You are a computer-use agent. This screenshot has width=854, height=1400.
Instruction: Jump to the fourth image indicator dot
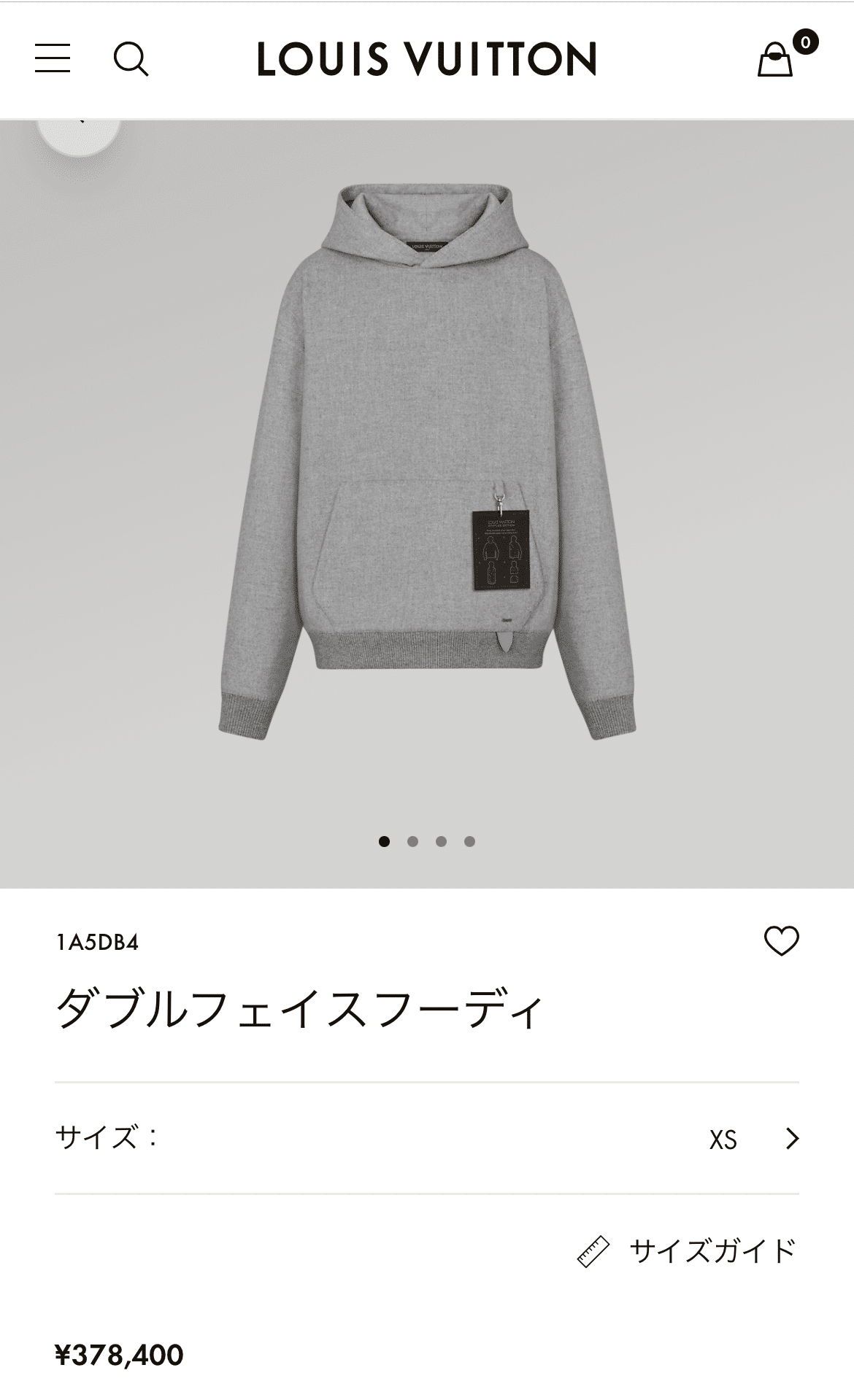pos(469,841)
